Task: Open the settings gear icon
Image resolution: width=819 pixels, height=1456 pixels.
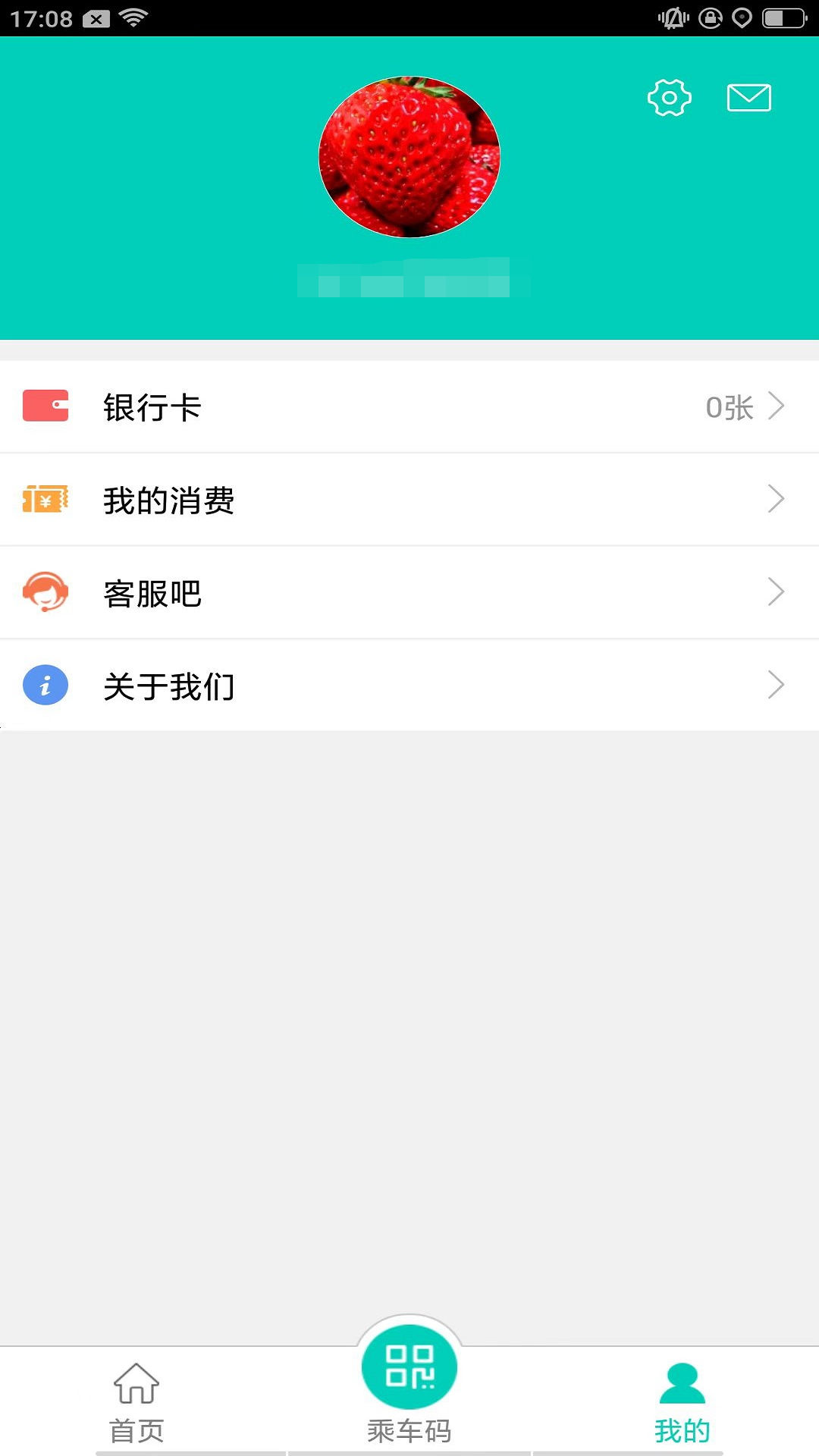Action: pyautogui.click(x=669, y=98)
